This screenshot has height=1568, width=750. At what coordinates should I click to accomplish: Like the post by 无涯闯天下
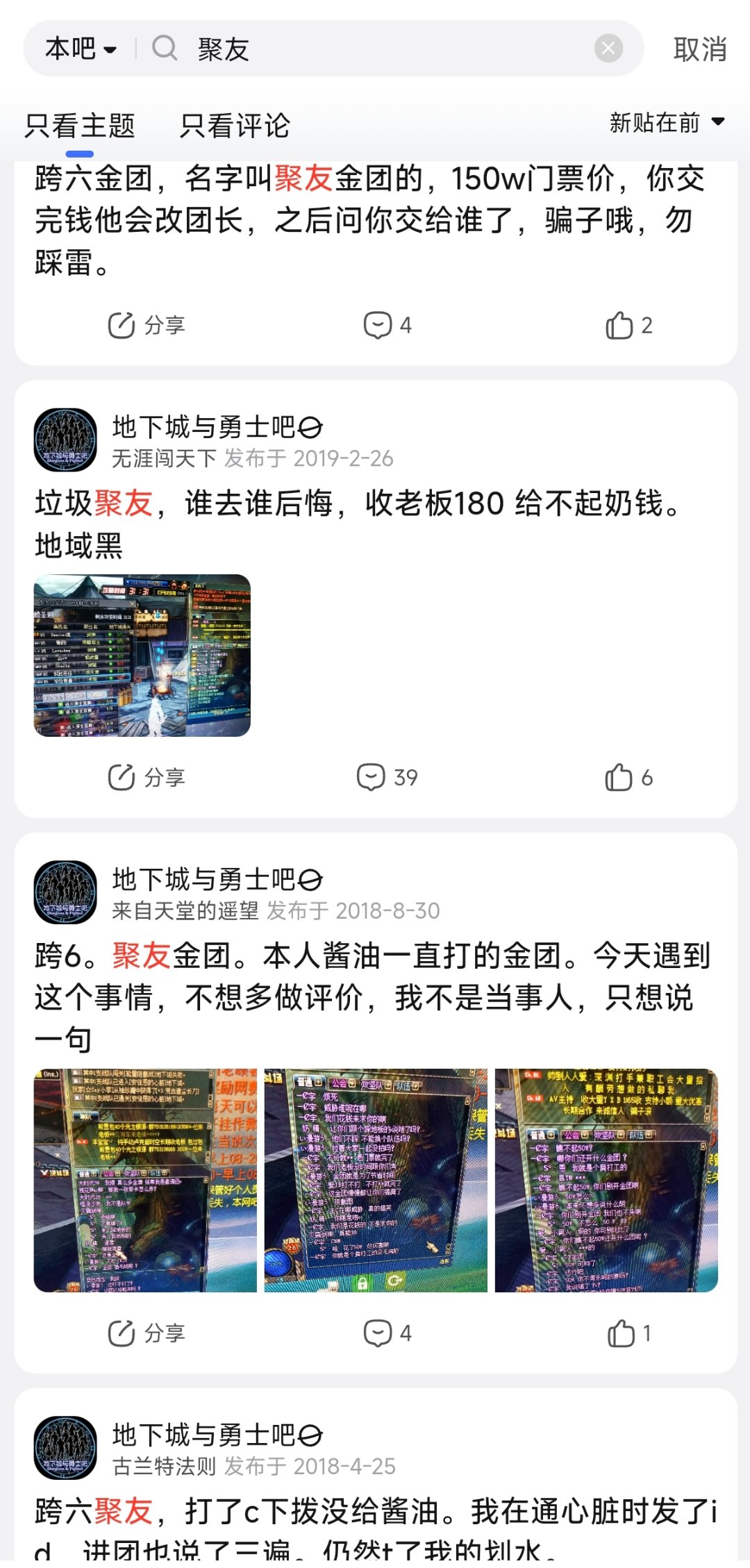click(629, 778)
